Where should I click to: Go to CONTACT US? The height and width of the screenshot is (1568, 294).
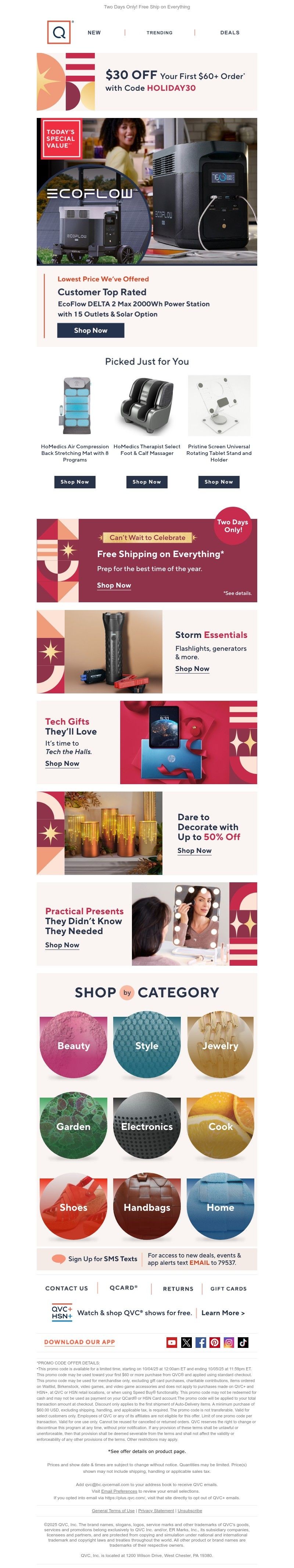[67, 1289]
